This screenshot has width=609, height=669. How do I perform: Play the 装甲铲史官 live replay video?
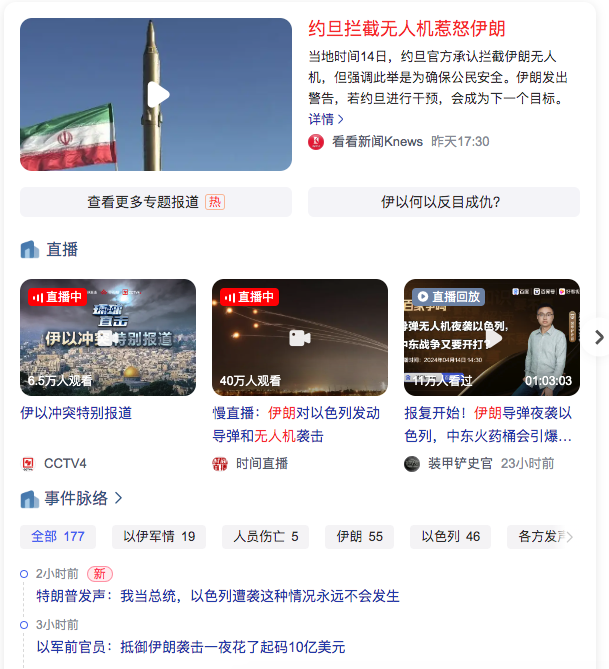(491, 337)
